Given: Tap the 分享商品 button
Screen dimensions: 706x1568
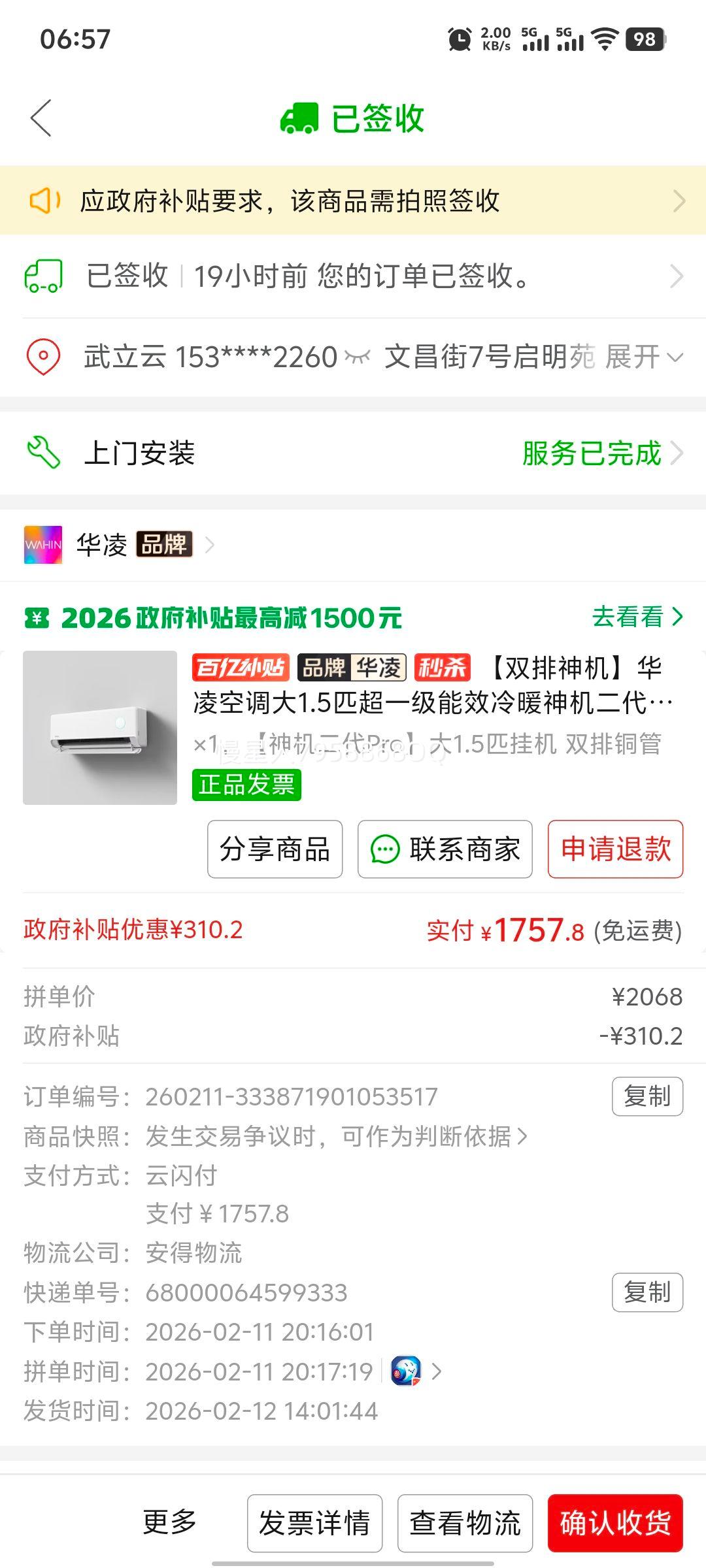Looking at the screenshot, I should (x=275, y=849).
